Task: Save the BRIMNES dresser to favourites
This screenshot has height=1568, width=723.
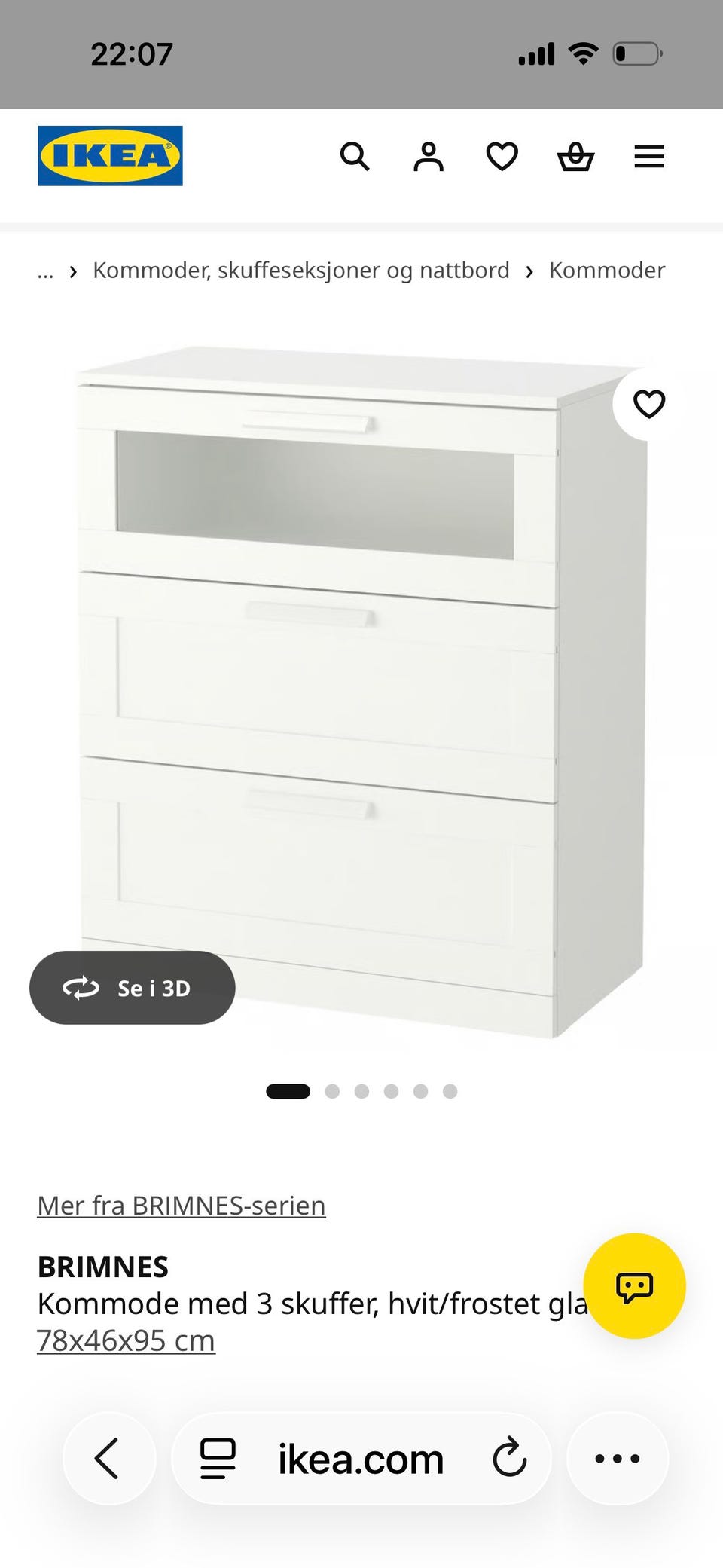Action: tap(648, 404)
